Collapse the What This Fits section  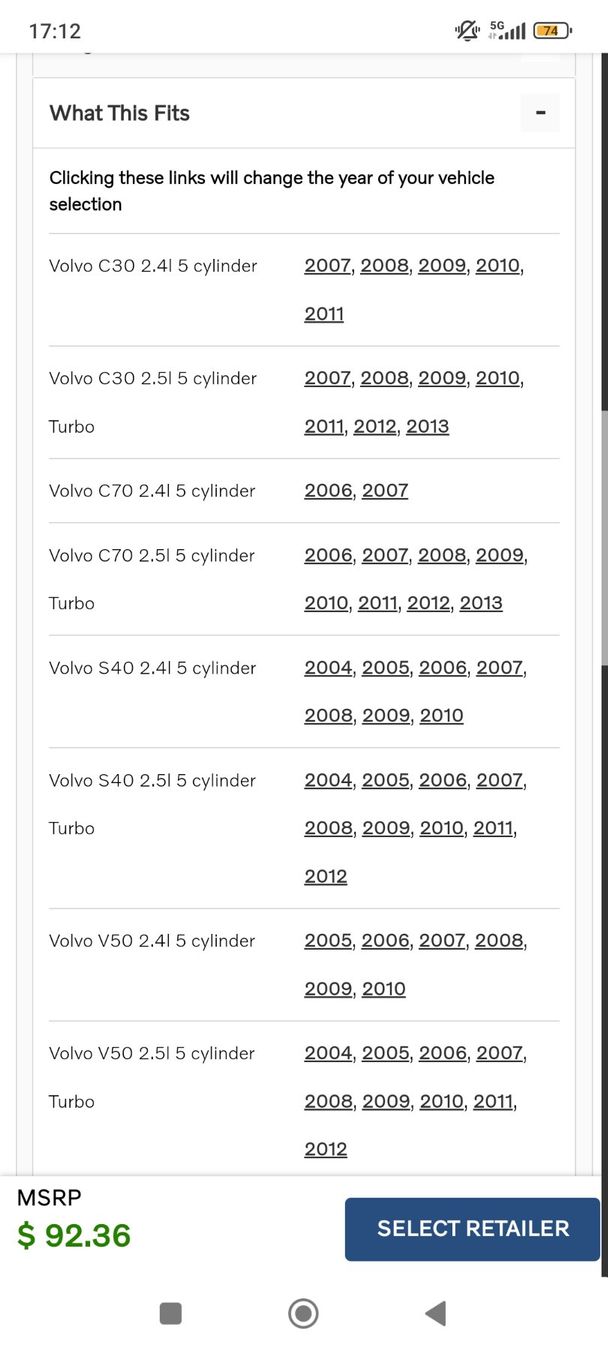click(540, 113)
